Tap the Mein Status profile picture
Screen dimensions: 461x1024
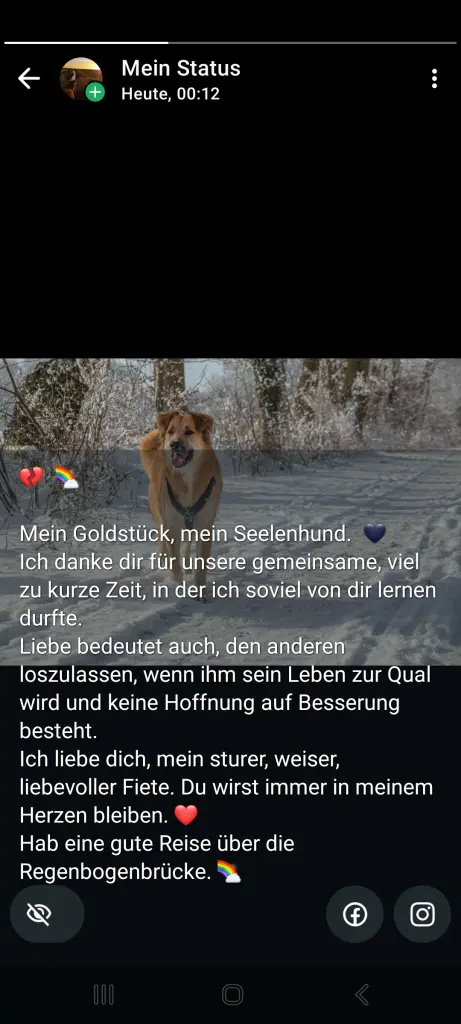tap(81, 78)
